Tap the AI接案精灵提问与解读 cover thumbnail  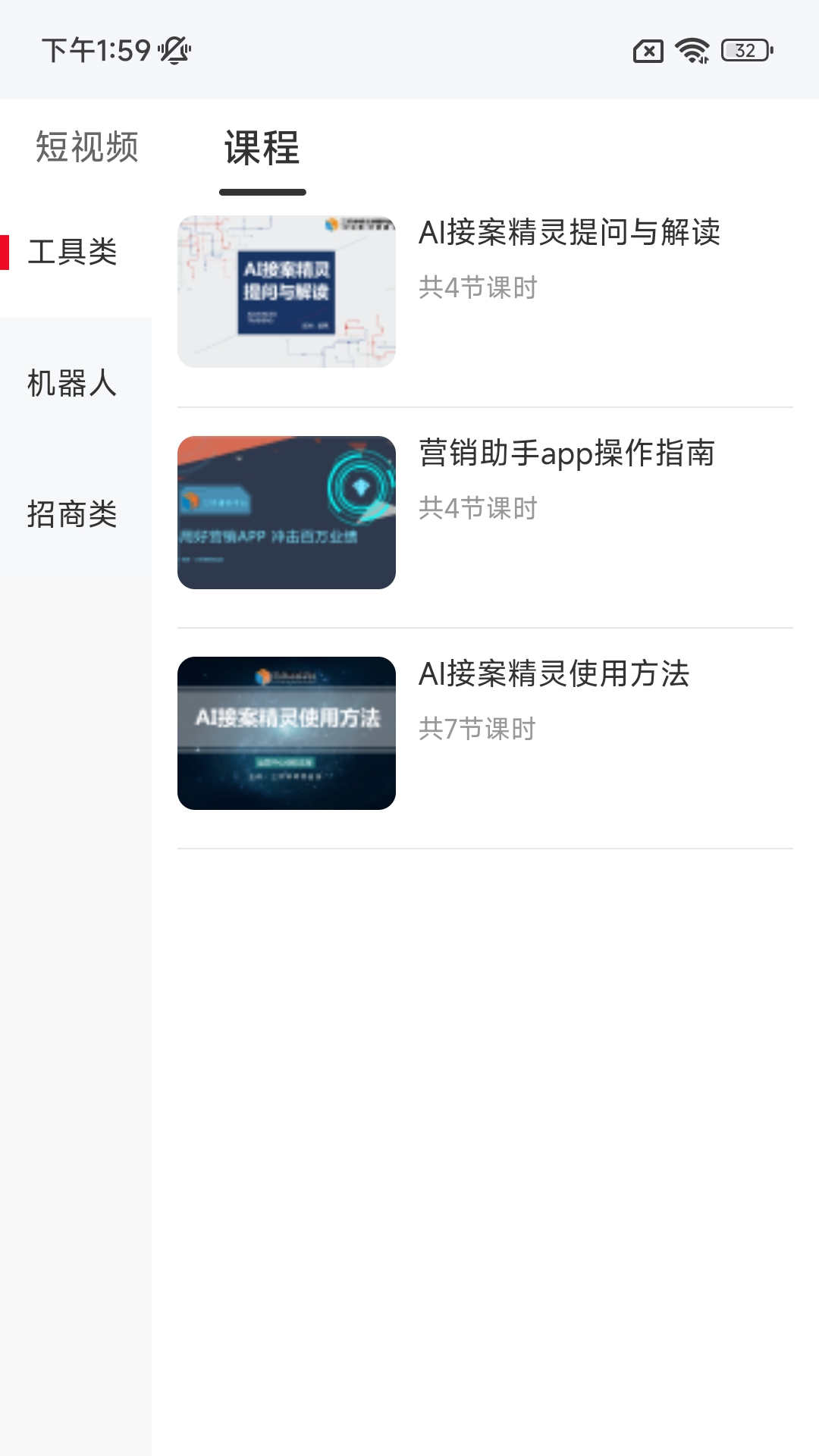pos(287,290)
